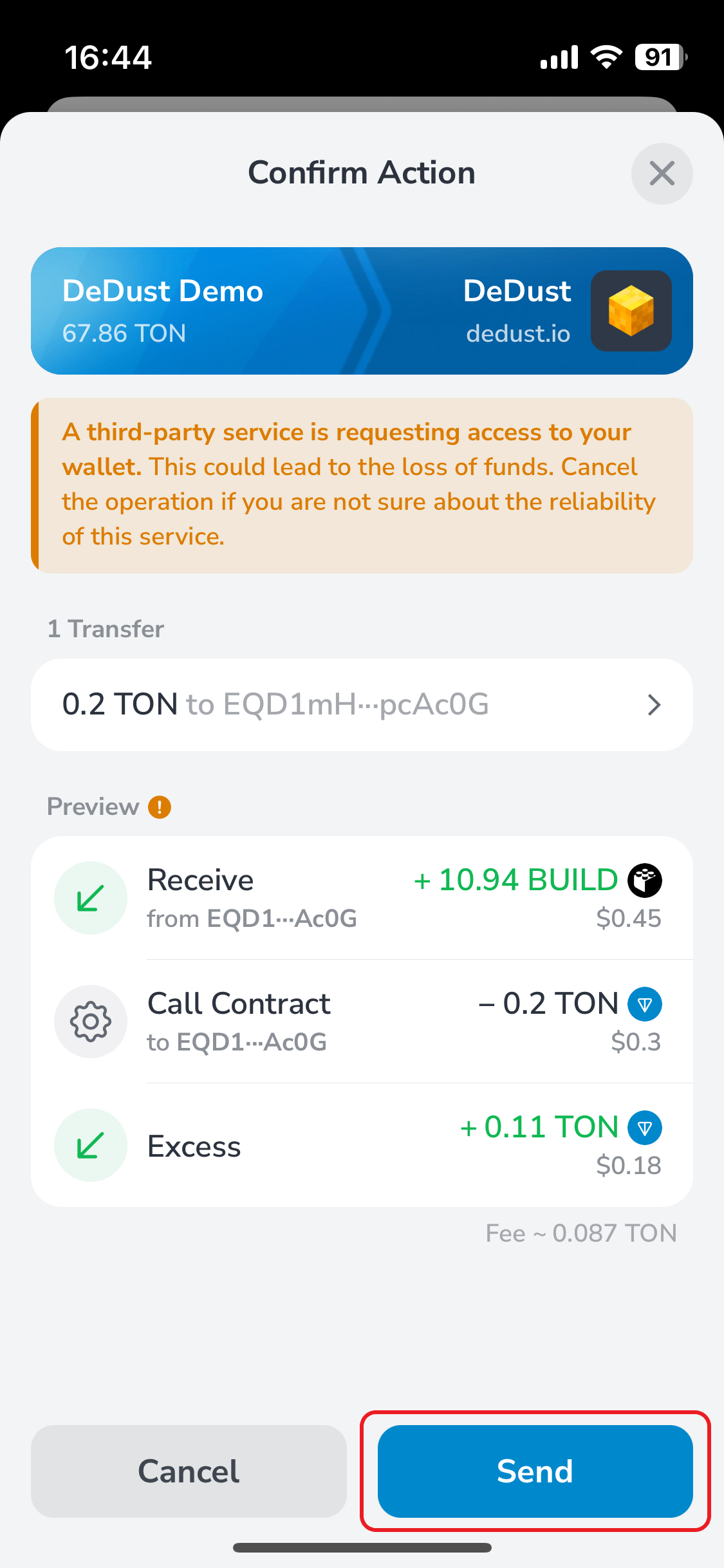724x1568 pixels.
Task: Cancel the transaction
Action: tap(189, 1471)
